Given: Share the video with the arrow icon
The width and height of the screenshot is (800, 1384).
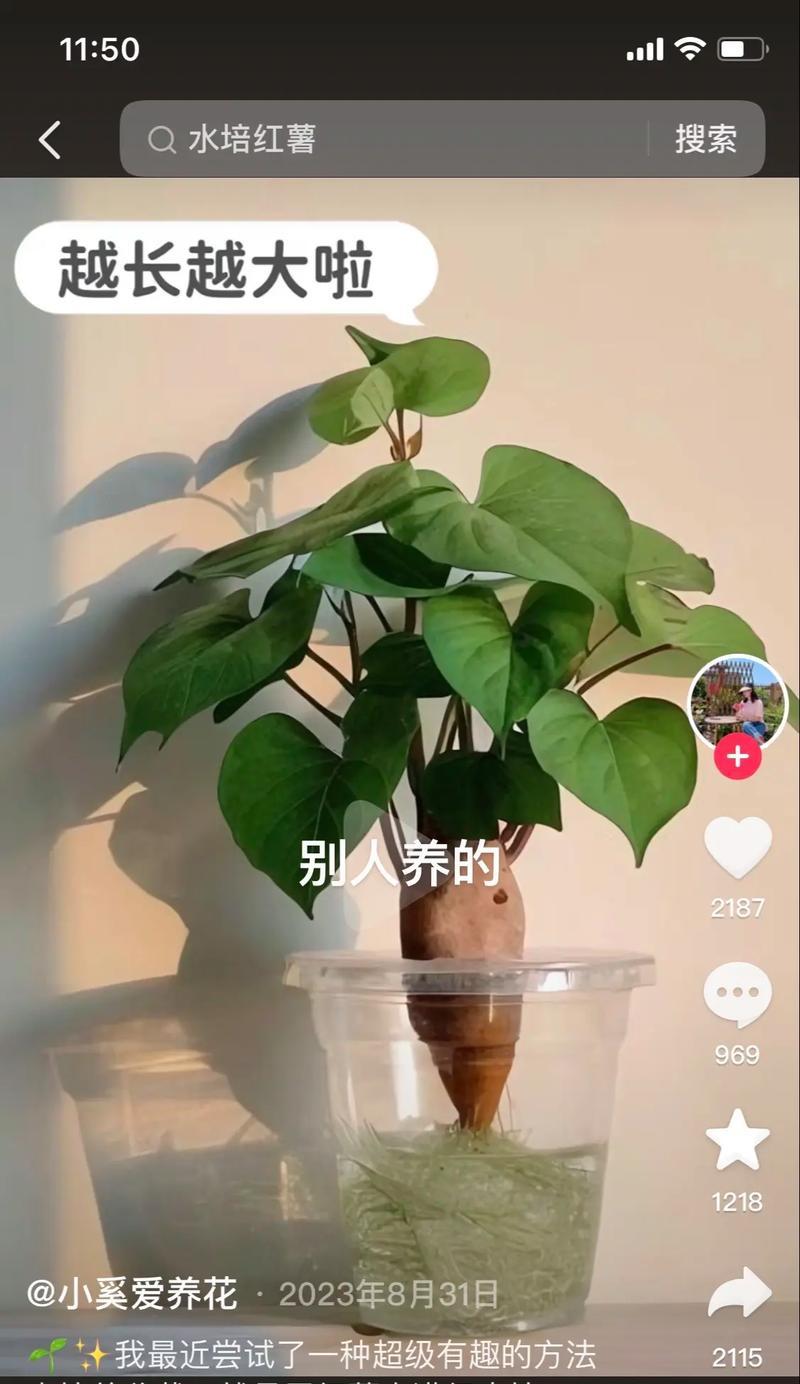Looking at the screenshot, I should (x=739, y=1294).
